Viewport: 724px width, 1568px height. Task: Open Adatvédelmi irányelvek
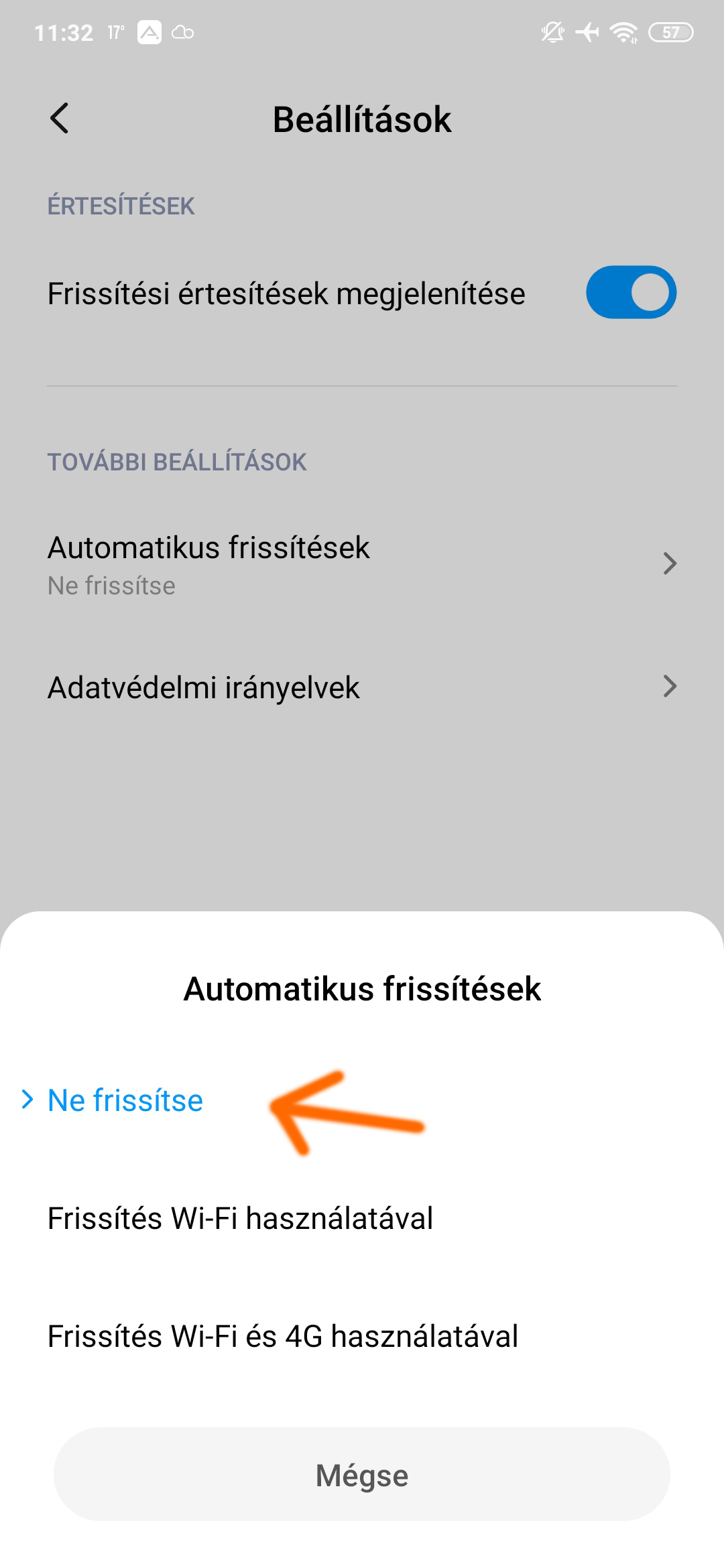(x=362, y=687)
